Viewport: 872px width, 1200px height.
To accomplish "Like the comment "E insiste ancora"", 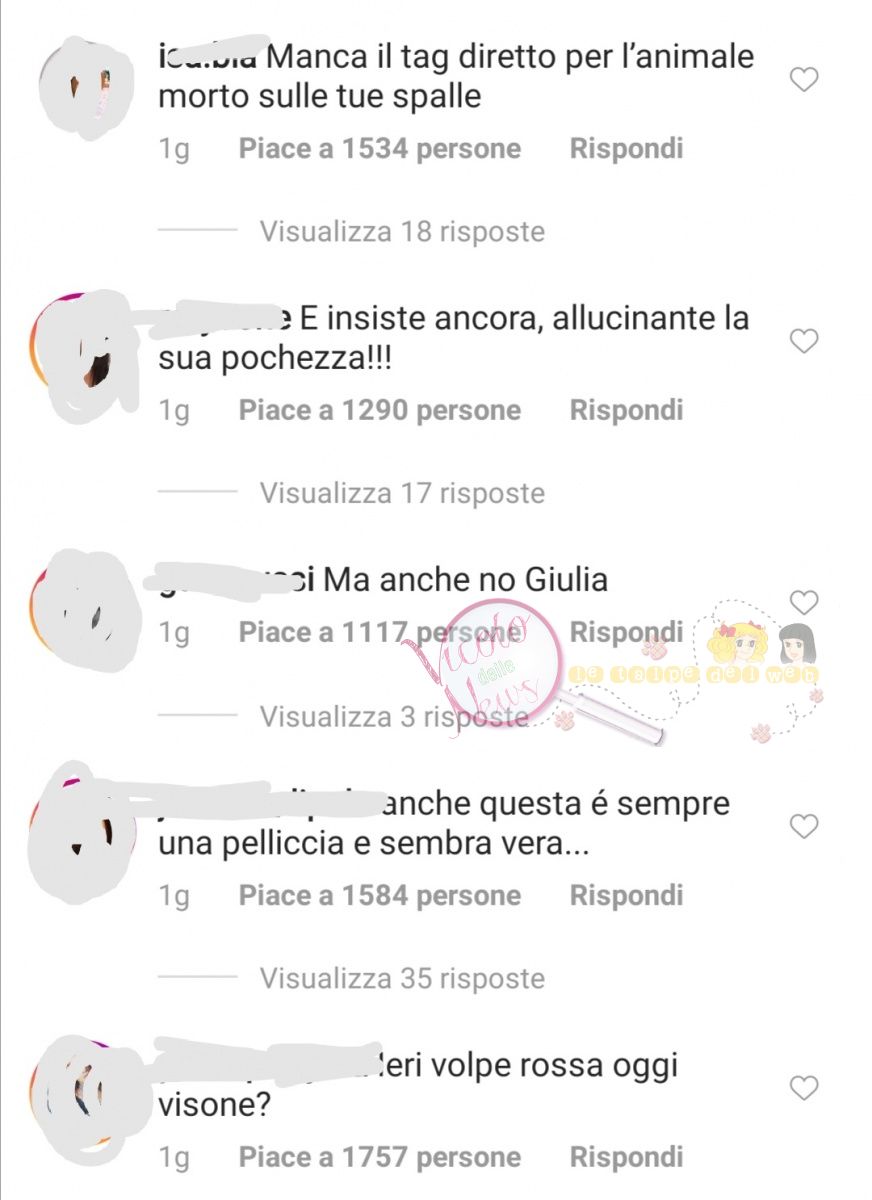I will point(804,342).
